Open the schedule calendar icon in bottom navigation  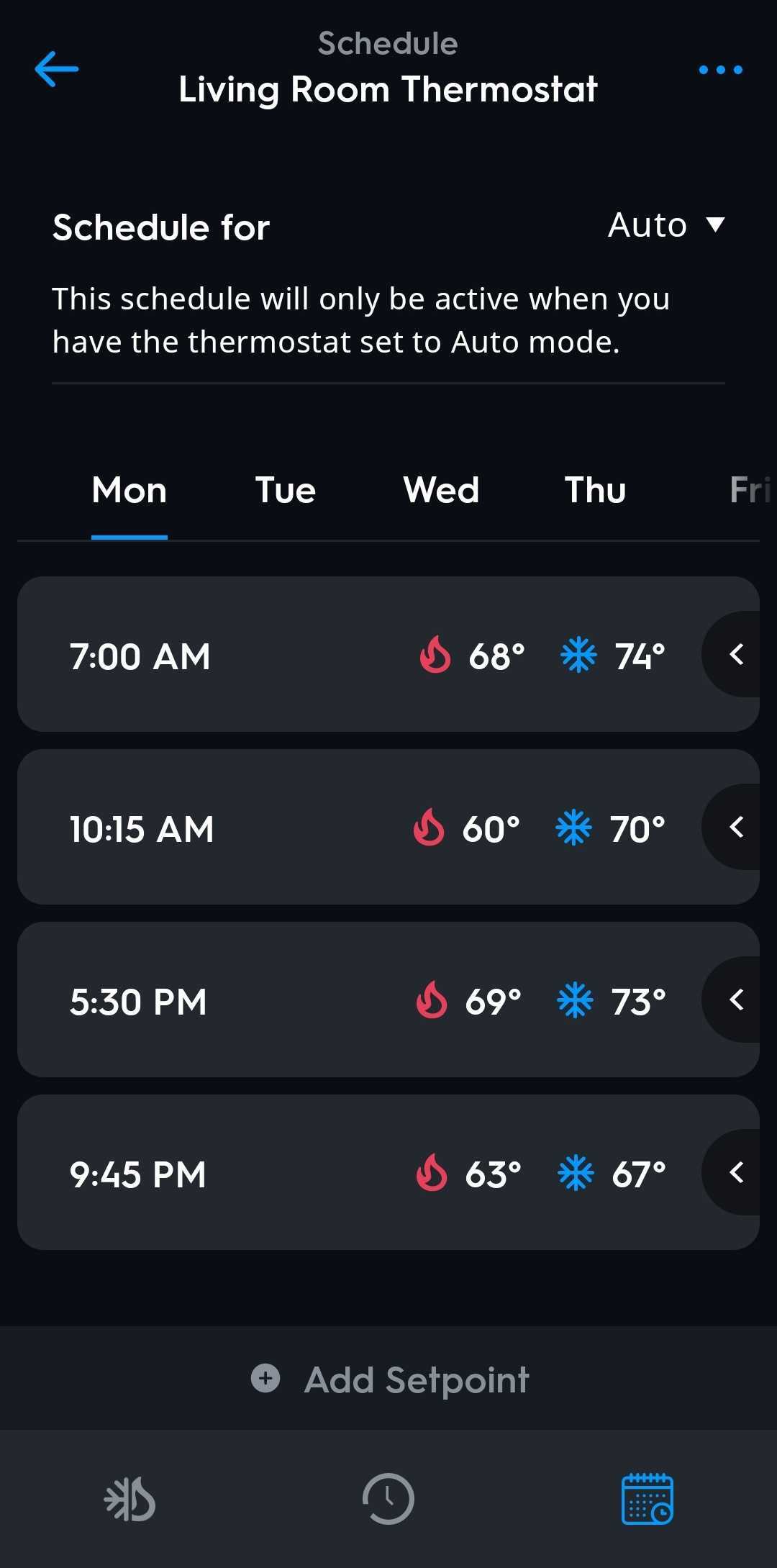pos(646,1499)
